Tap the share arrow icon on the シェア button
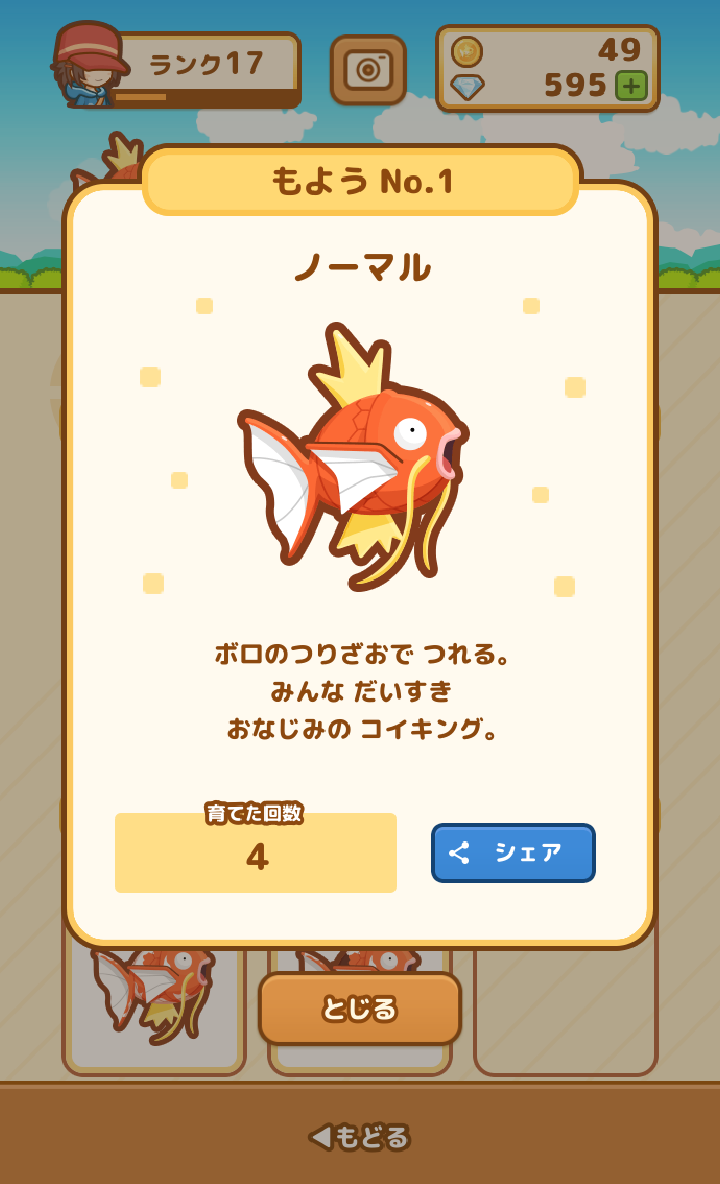720x1184 pixels. tap(462, 853)
